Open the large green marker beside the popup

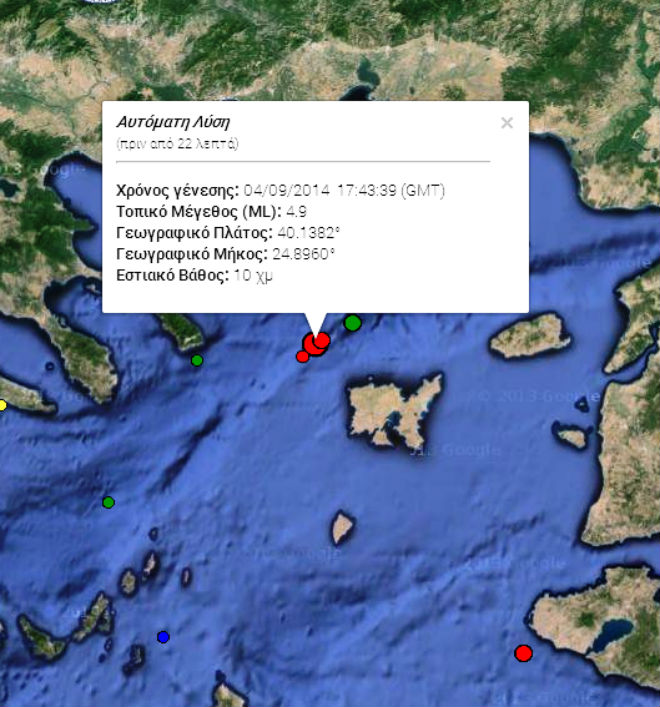point(352,323)
